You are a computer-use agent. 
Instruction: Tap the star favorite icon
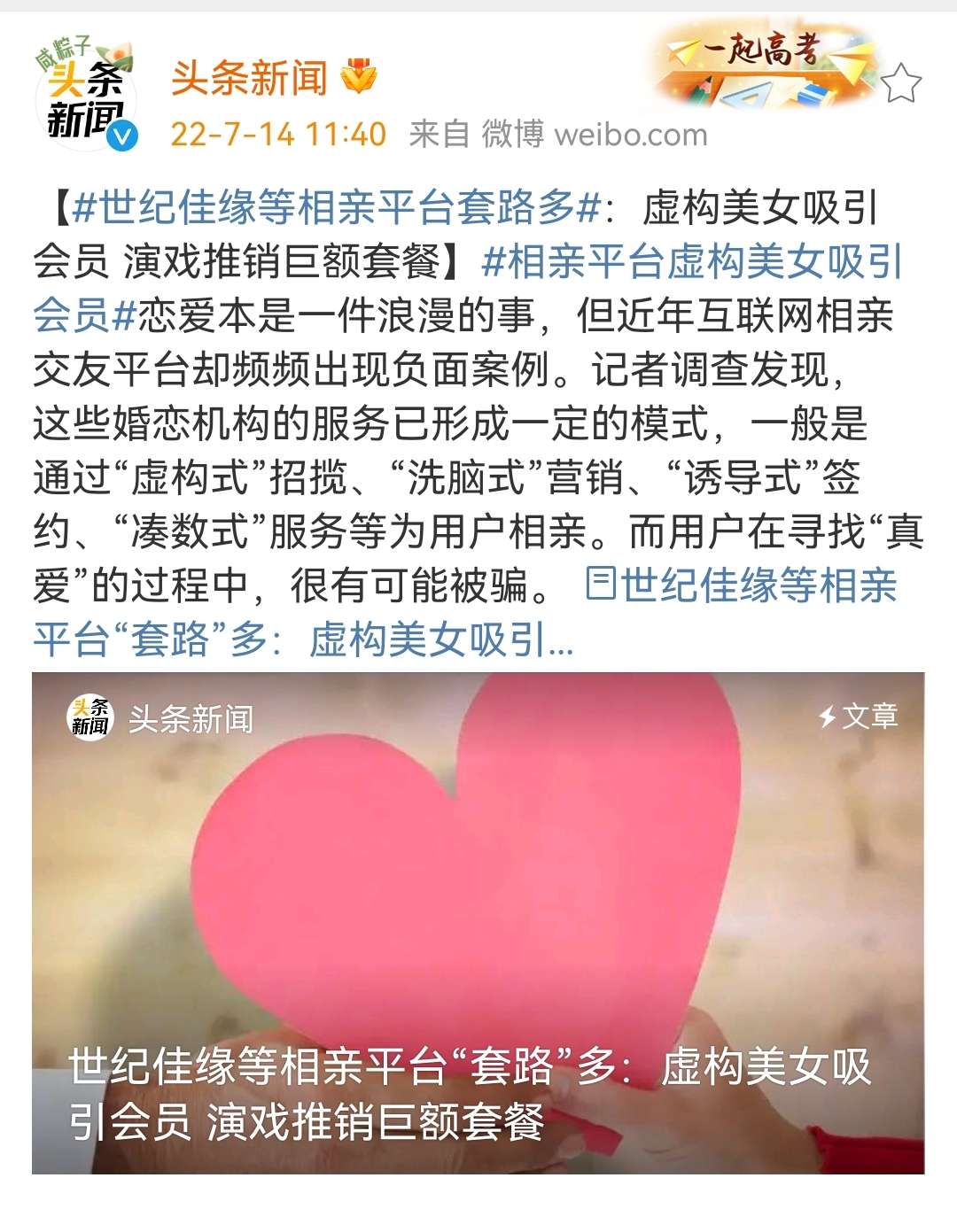pyautogui.click(x=901, y=83)
